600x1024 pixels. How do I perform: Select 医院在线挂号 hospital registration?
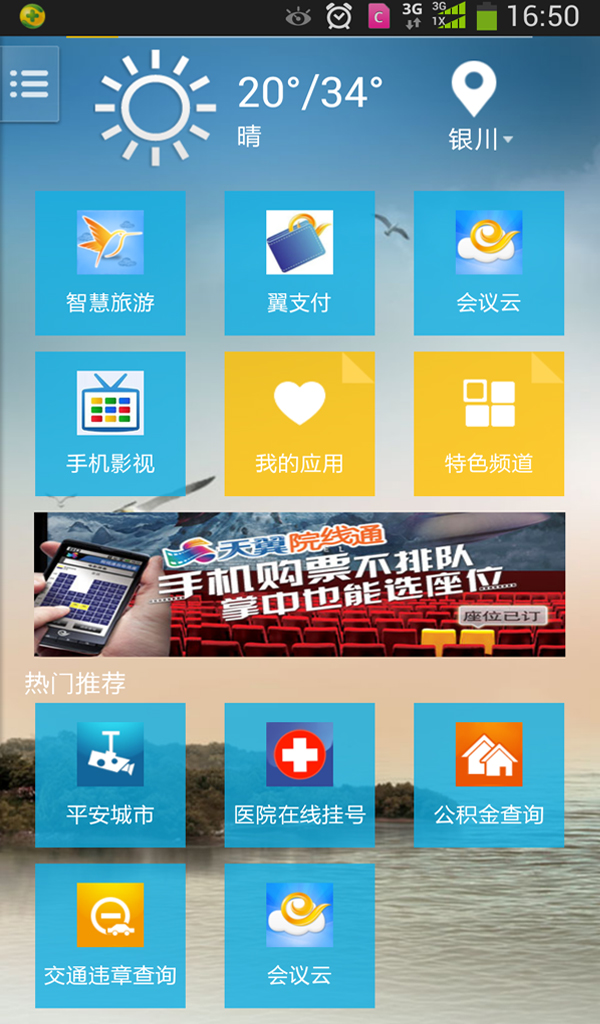coord(299,775)
